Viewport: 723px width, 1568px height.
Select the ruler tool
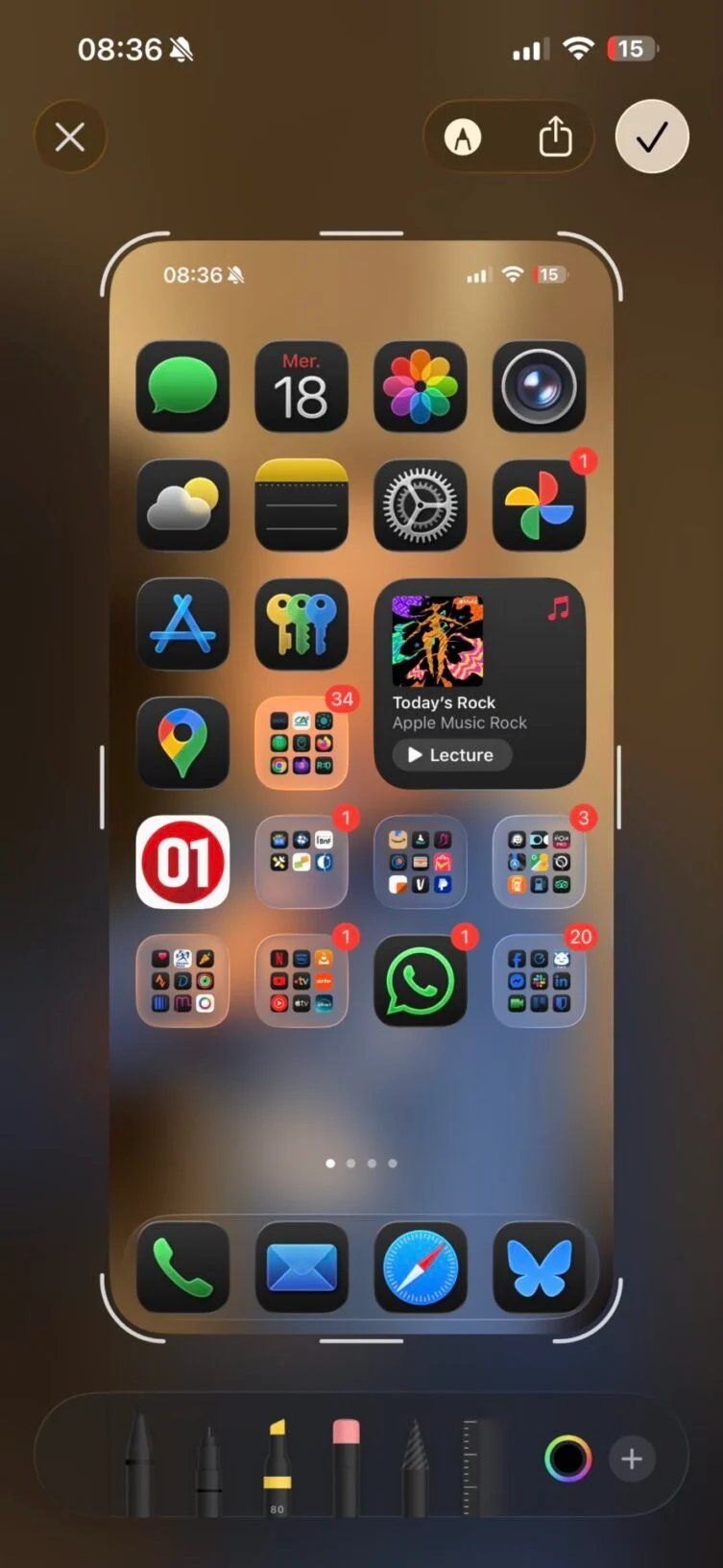coord(472,1465)
